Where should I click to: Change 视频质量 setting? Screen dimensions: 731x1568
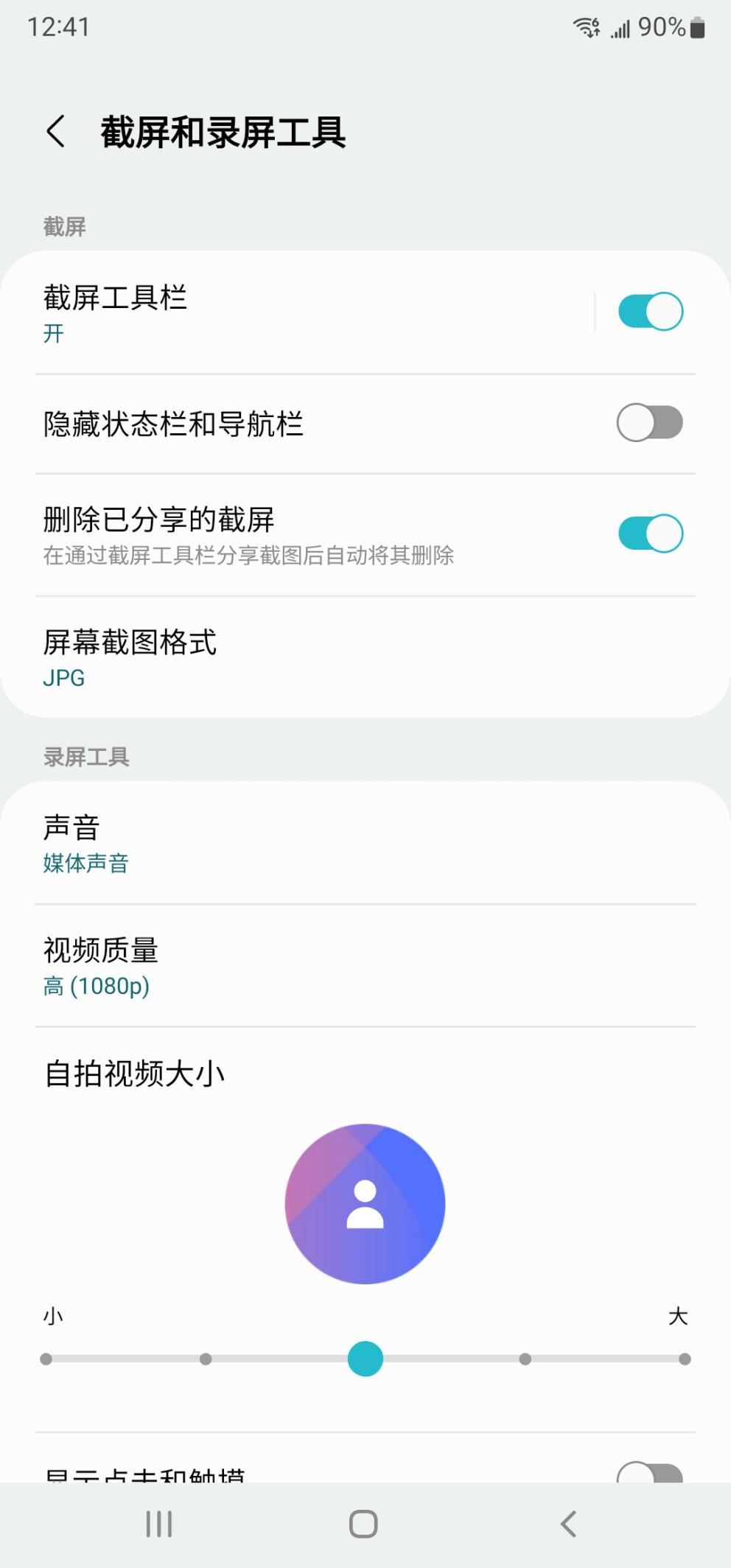295,966
